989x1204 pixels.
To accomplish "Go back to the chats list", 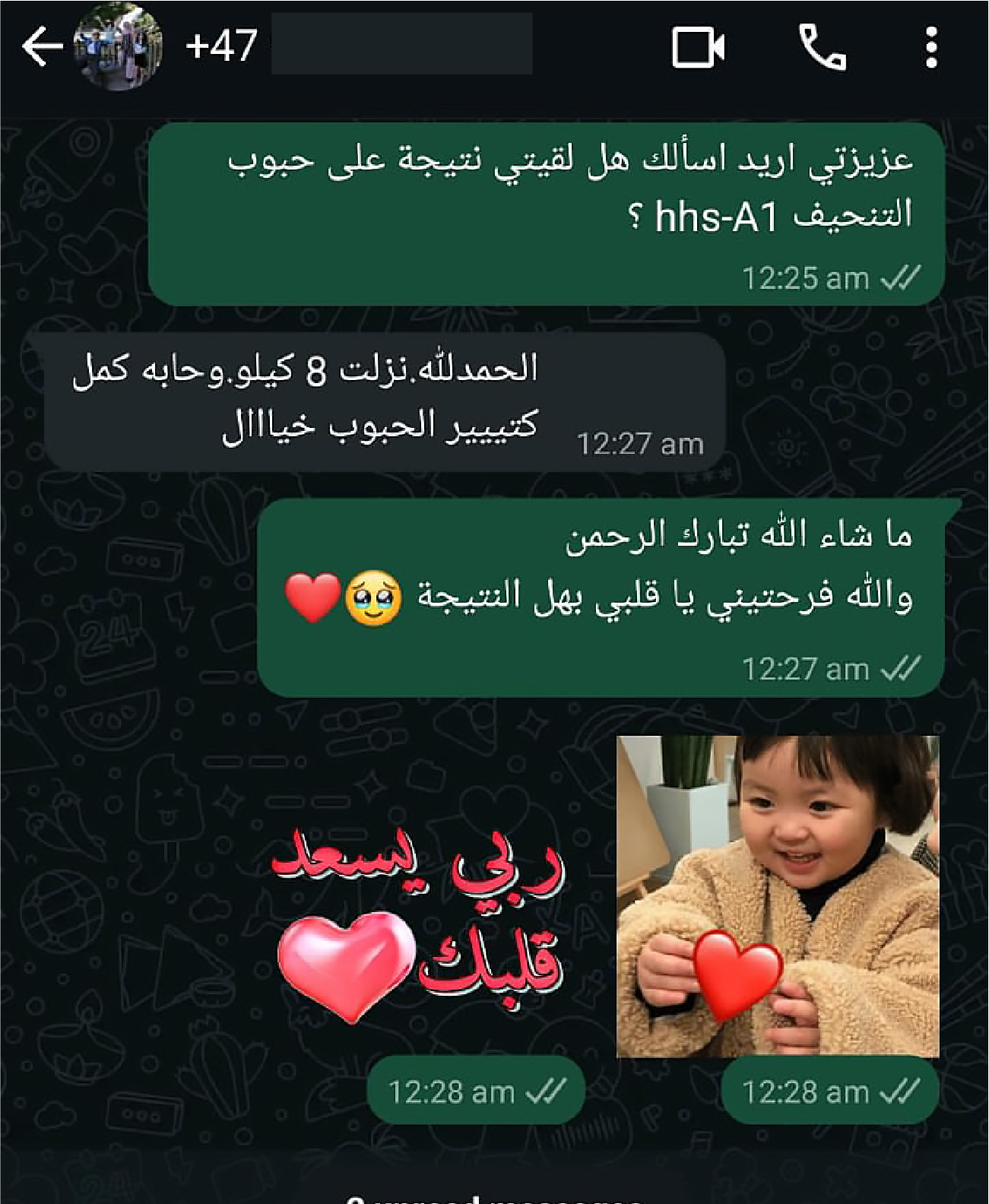I will coord(41,47).
